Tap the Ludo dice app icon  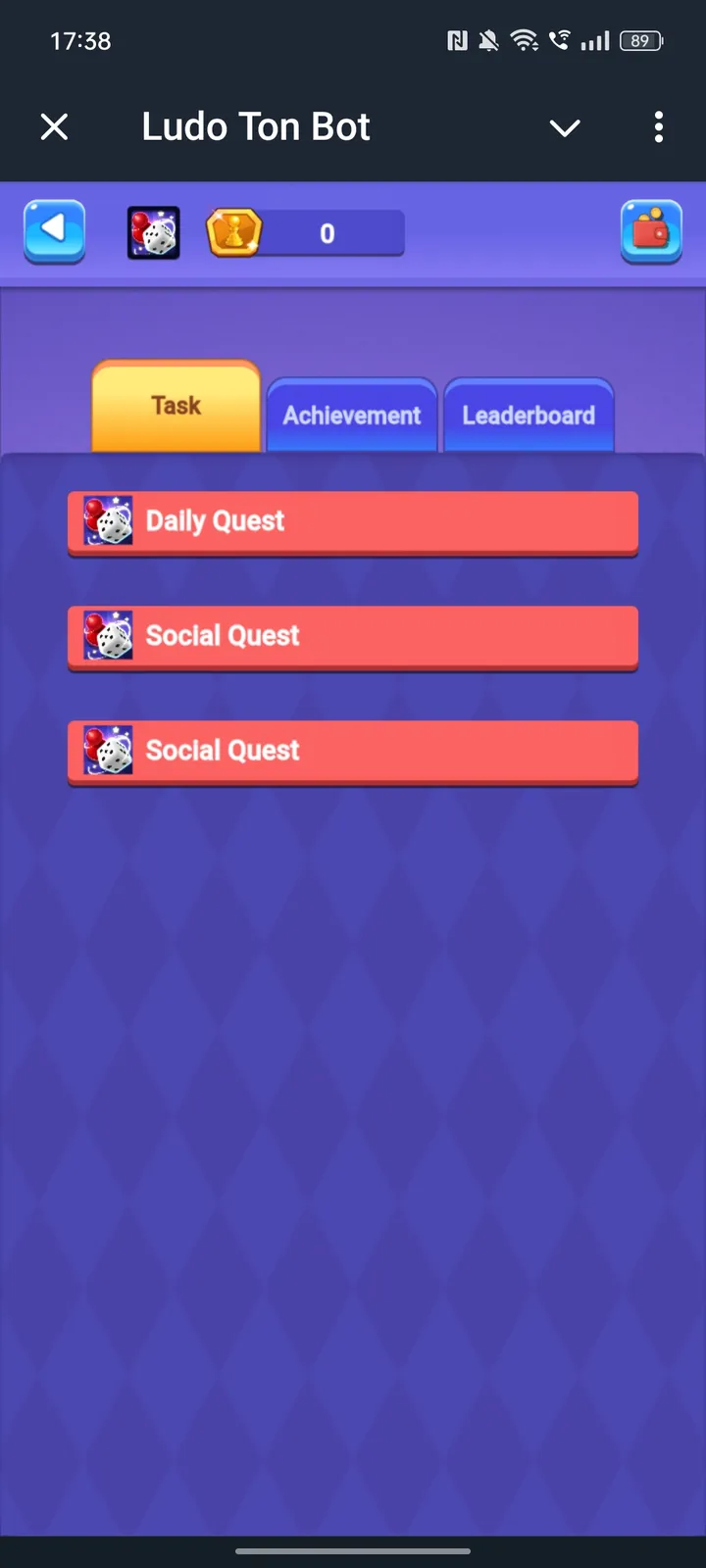coord(153,232)
